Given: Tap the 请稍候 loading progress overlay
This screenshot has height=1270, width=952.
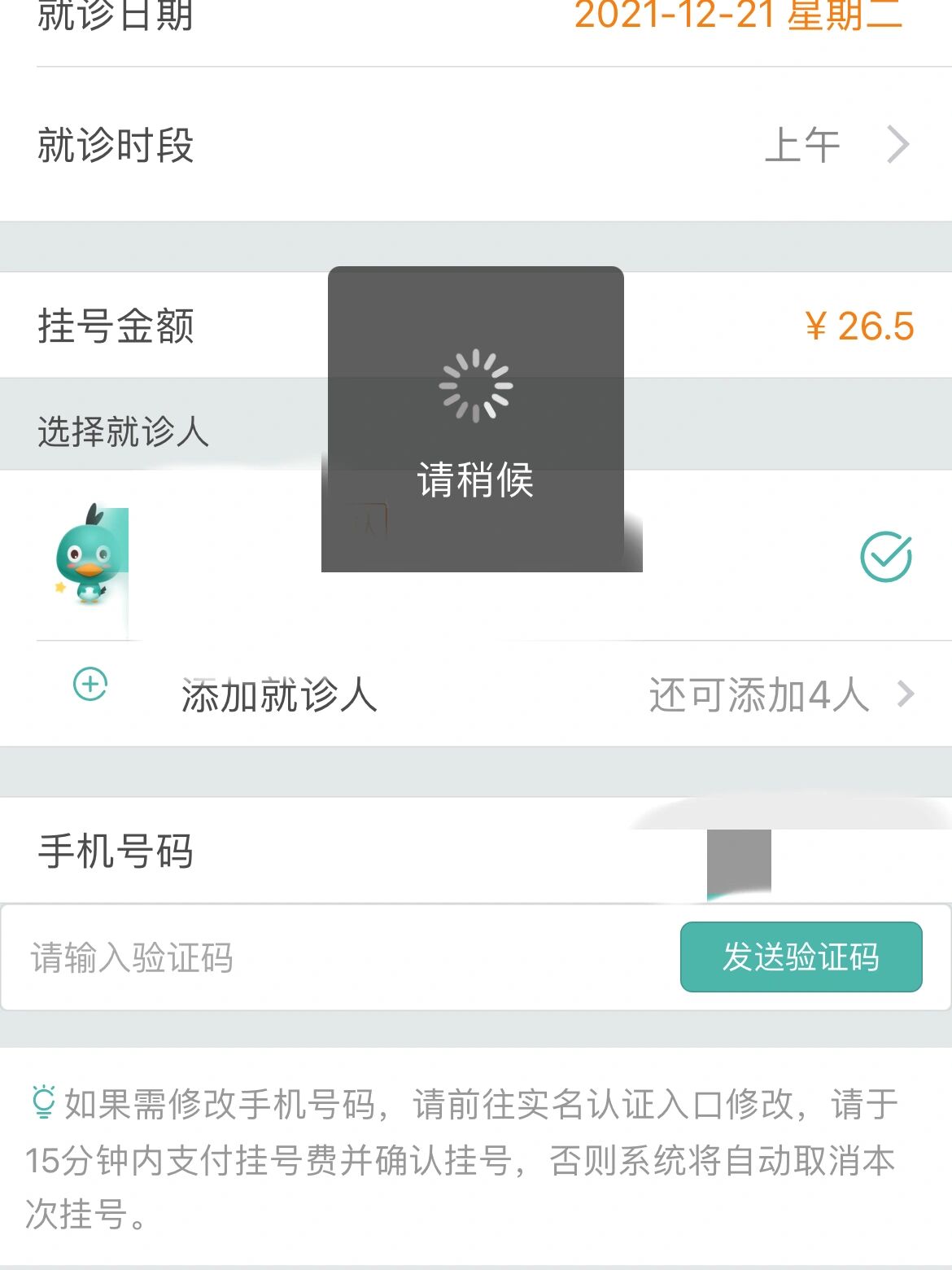Looking at the screenshot, I should tap(476, 419).
